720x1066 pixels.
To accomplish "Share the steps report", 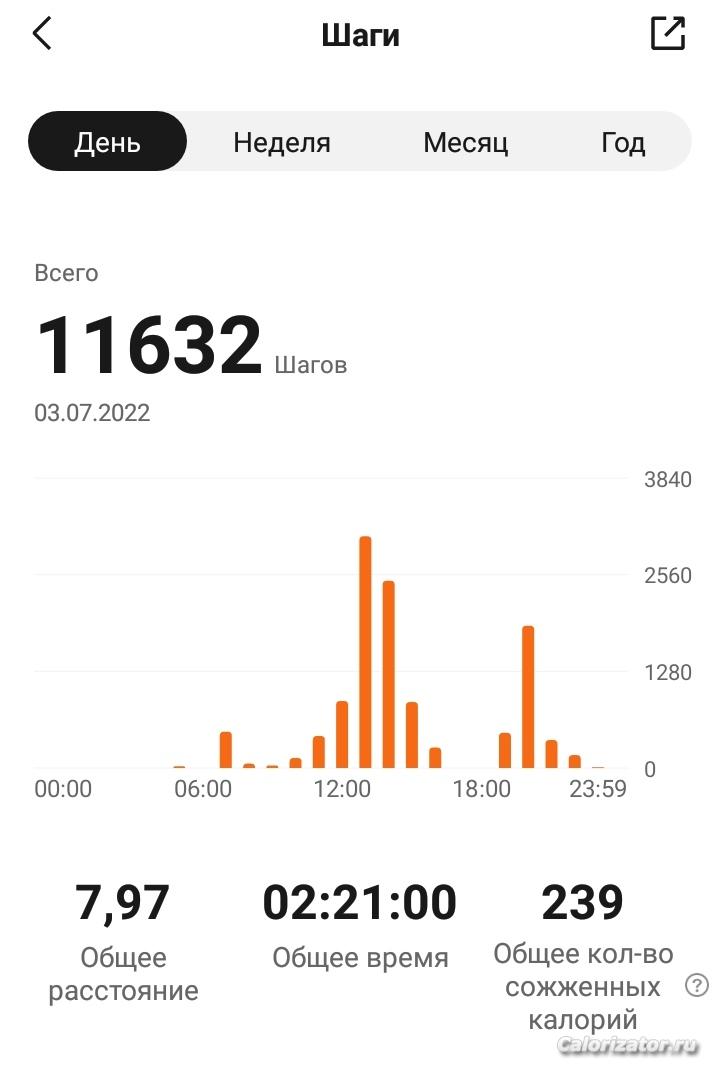I will tap(667, 34).
